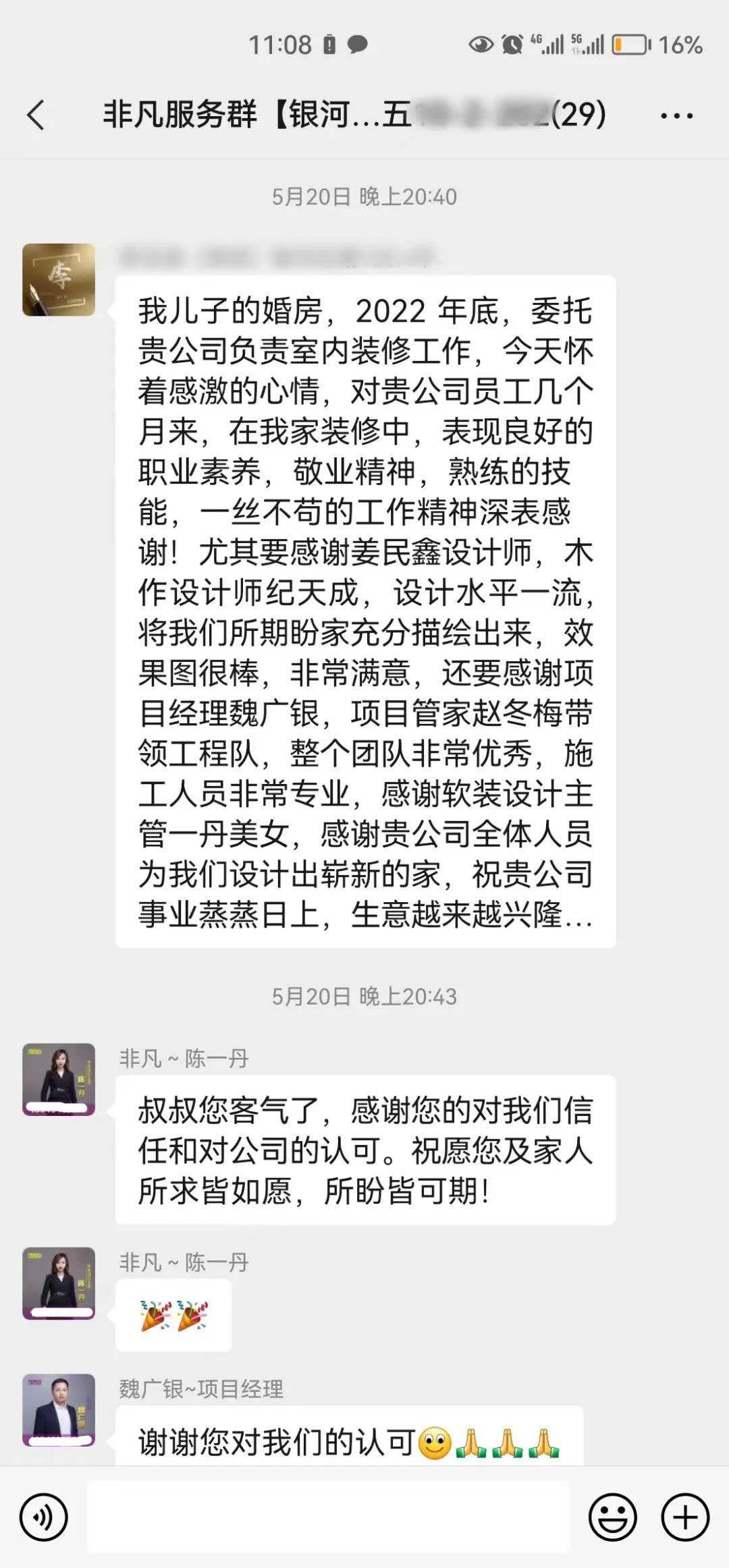Open 陈一丹's avatar beside the party emoji message
Screen dimensions: 729x1568
[59, 1283]
